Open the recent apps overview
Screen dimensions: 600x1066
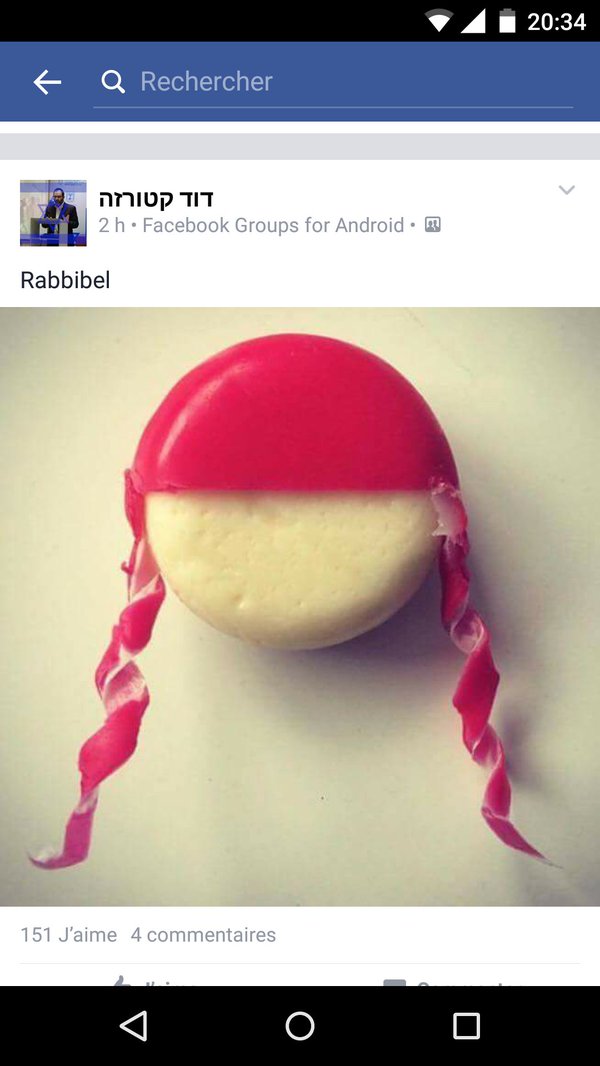point(466,1025)
